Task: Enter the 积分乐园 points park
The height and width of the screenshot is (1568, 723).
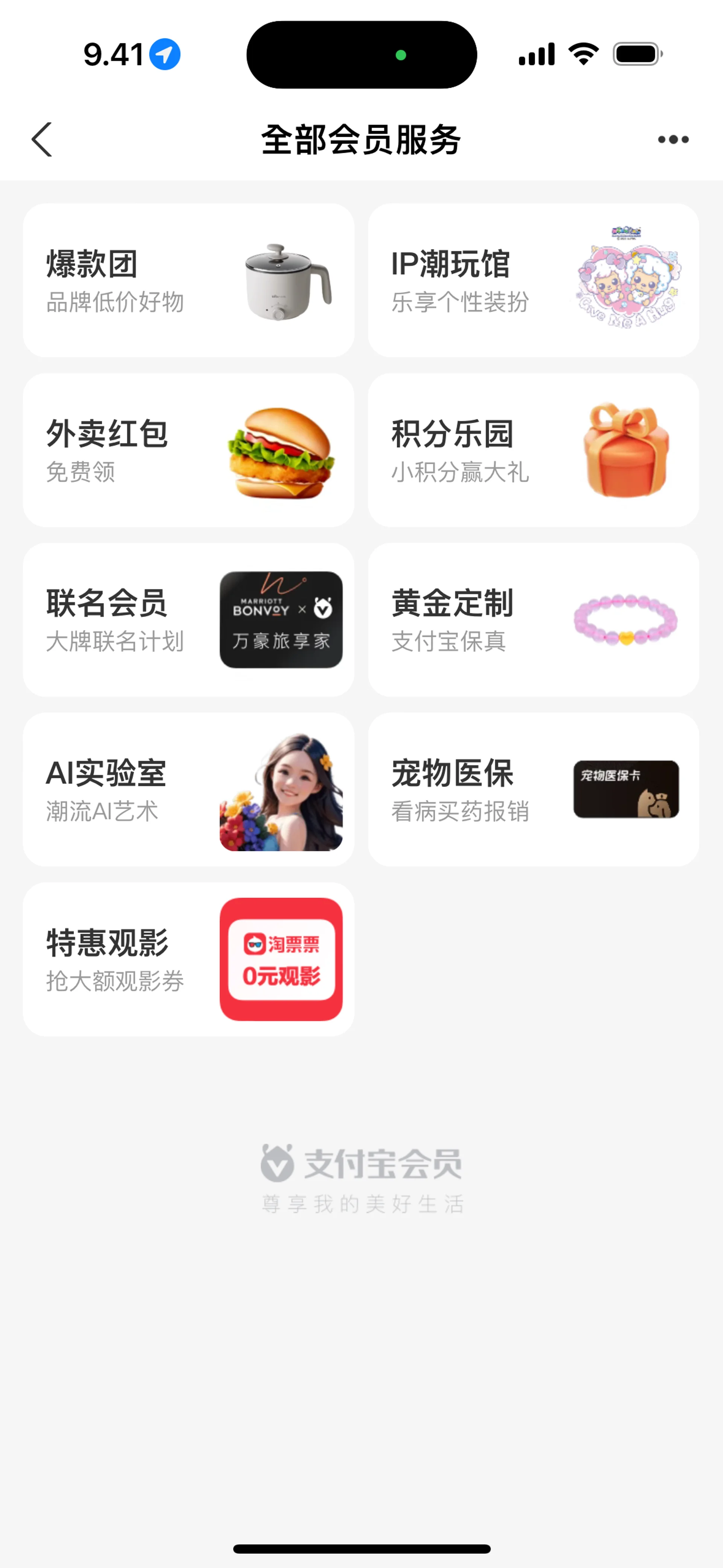Action: pyautogui.click(x=533, y=451)
